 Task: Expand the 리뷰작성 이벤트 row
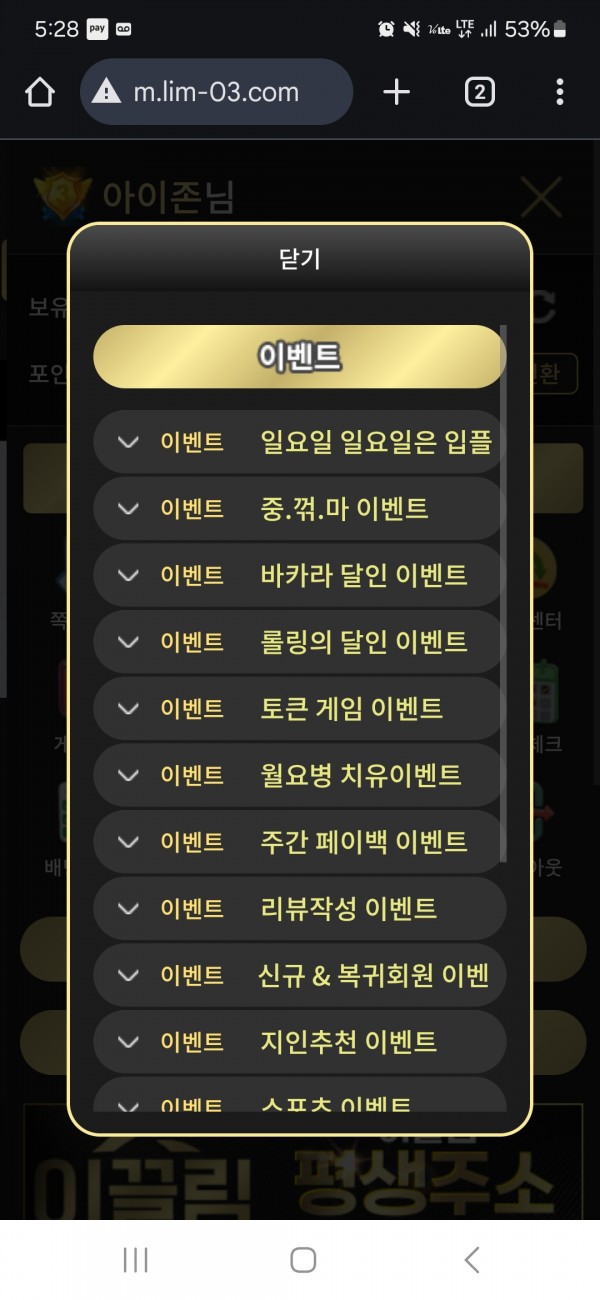tap(299, 908)
